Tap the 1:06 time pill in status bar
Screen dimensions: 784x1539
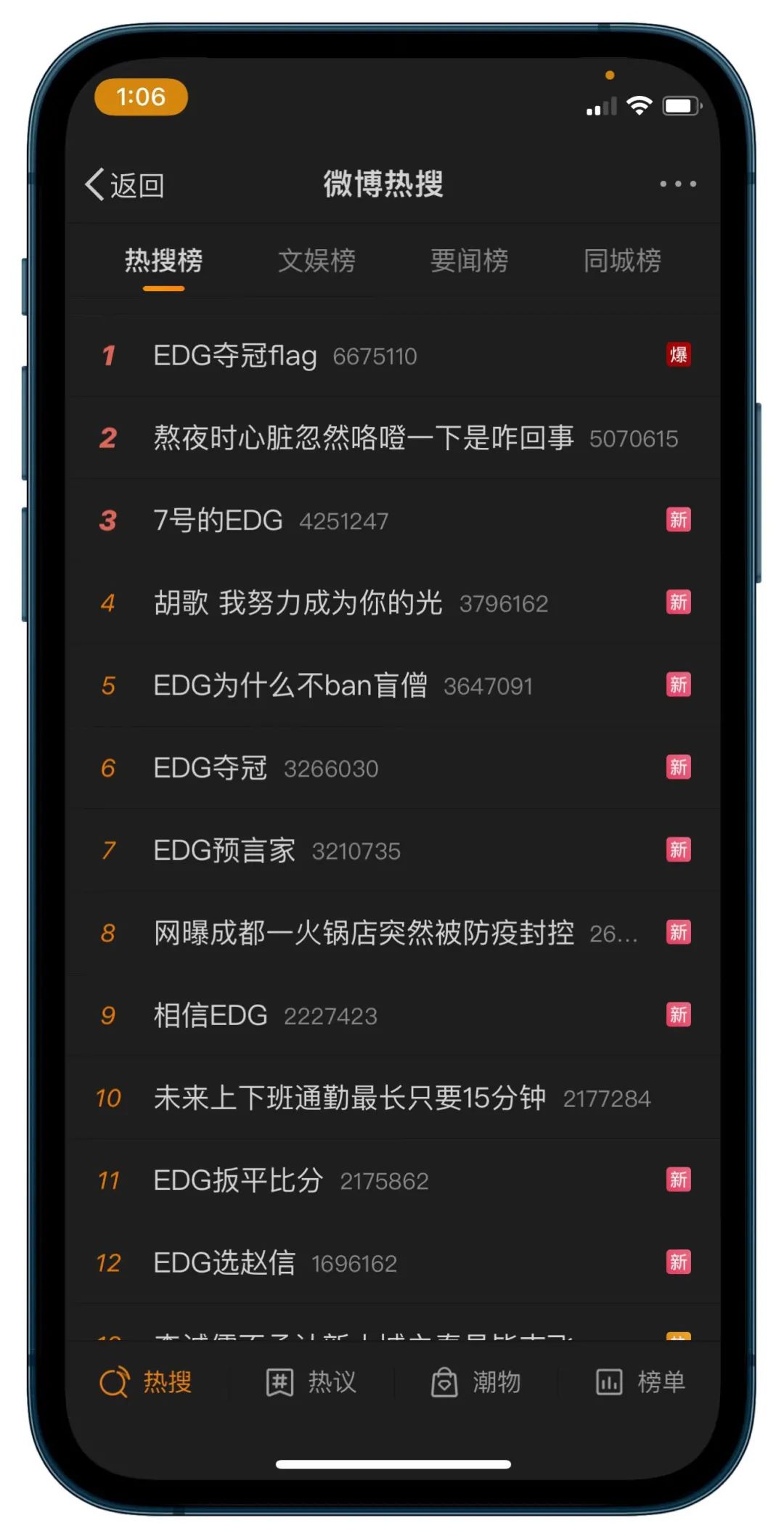[x=141, y=97]
